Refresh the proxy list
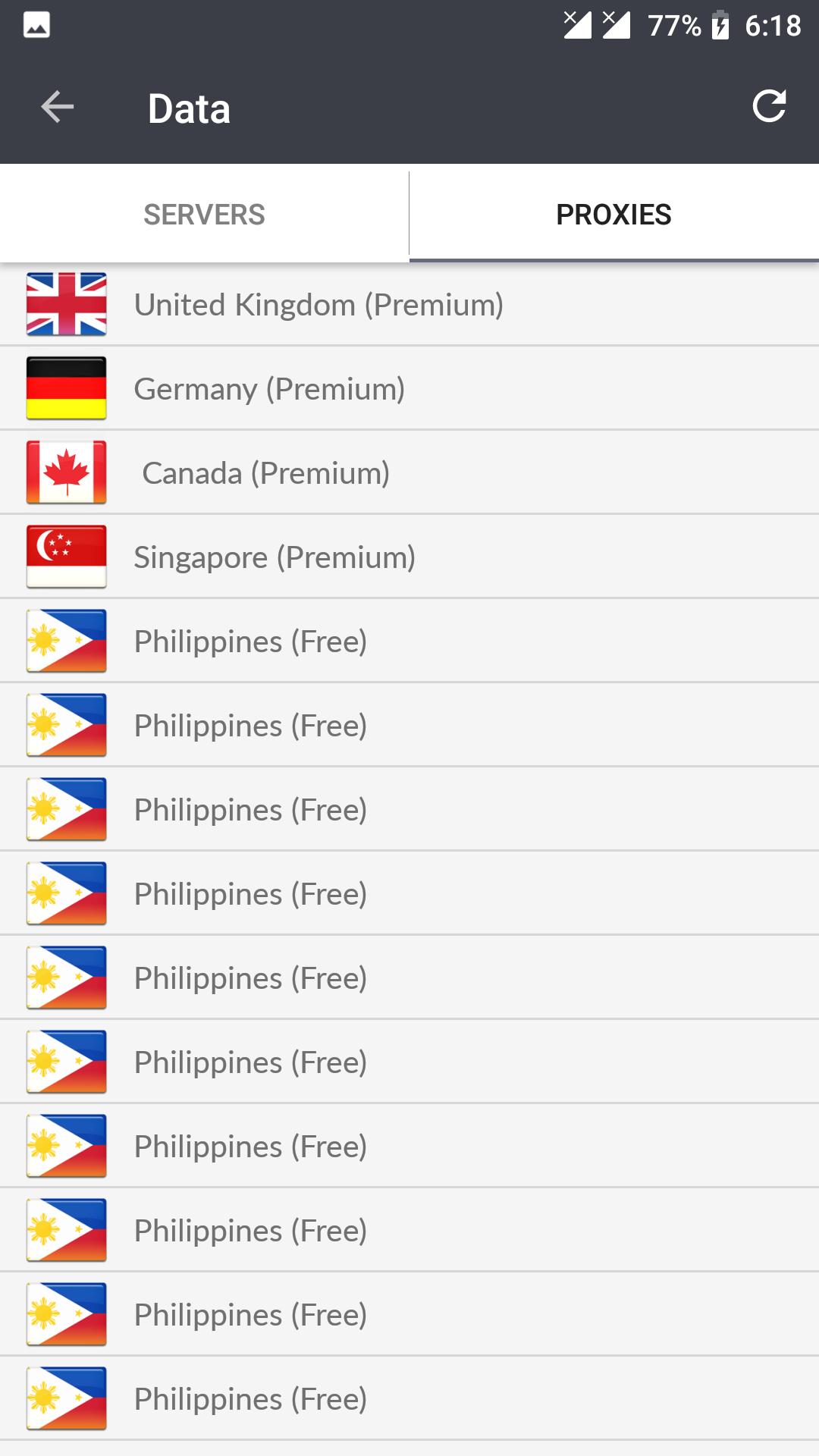 tap(768, 106)
